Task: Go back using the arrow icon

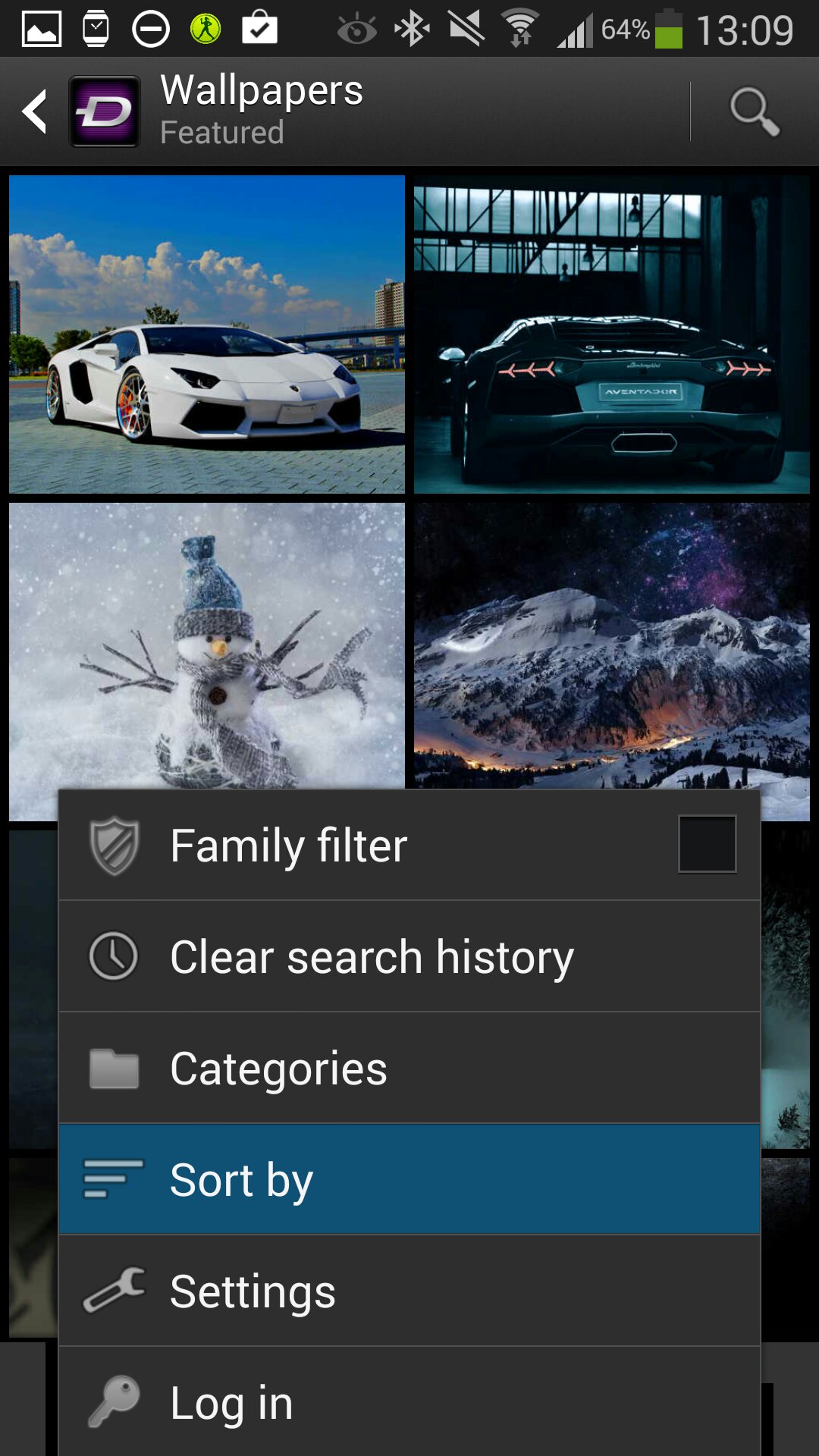Action: tap(35, 111)
